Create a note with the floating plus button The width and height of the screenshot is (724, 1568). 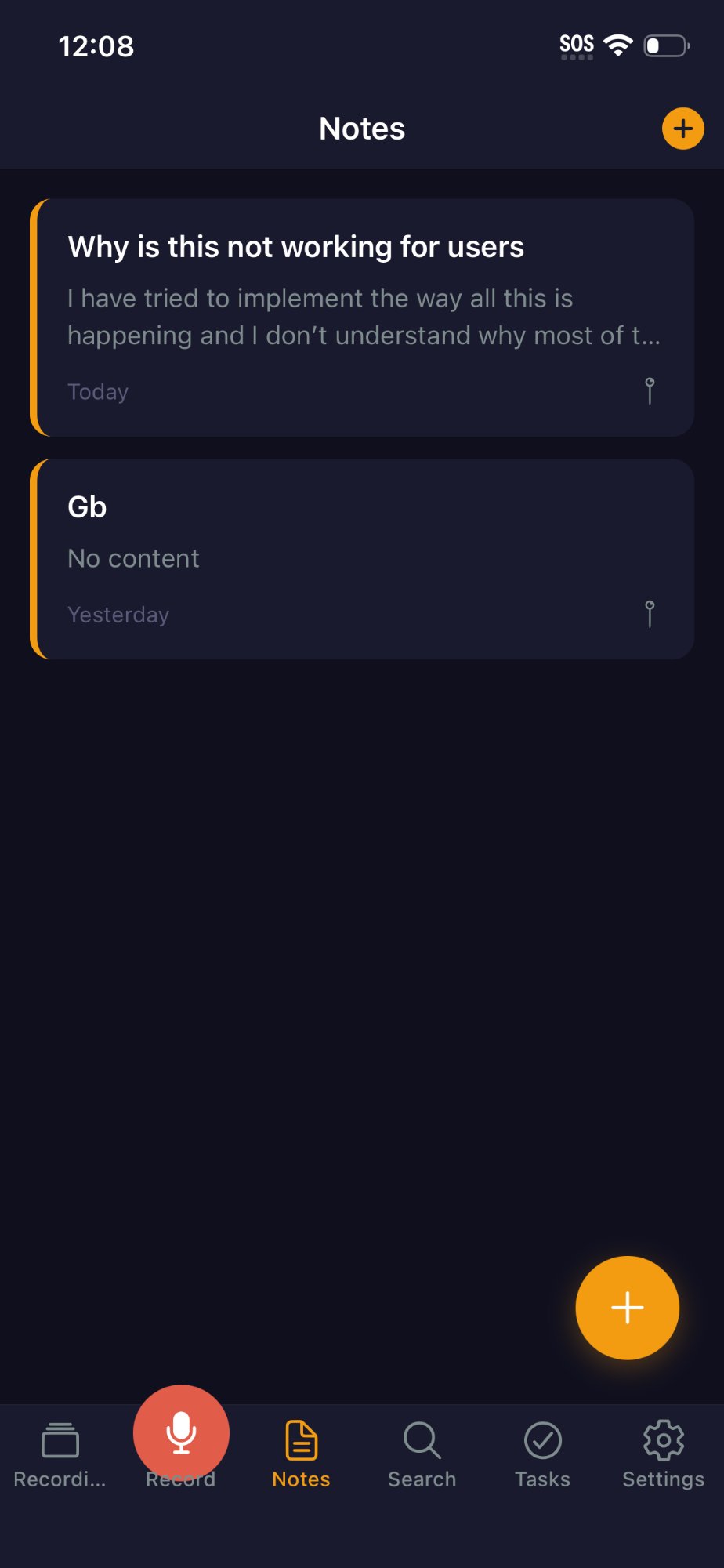pyautogui.click(x=627, y=1307)
